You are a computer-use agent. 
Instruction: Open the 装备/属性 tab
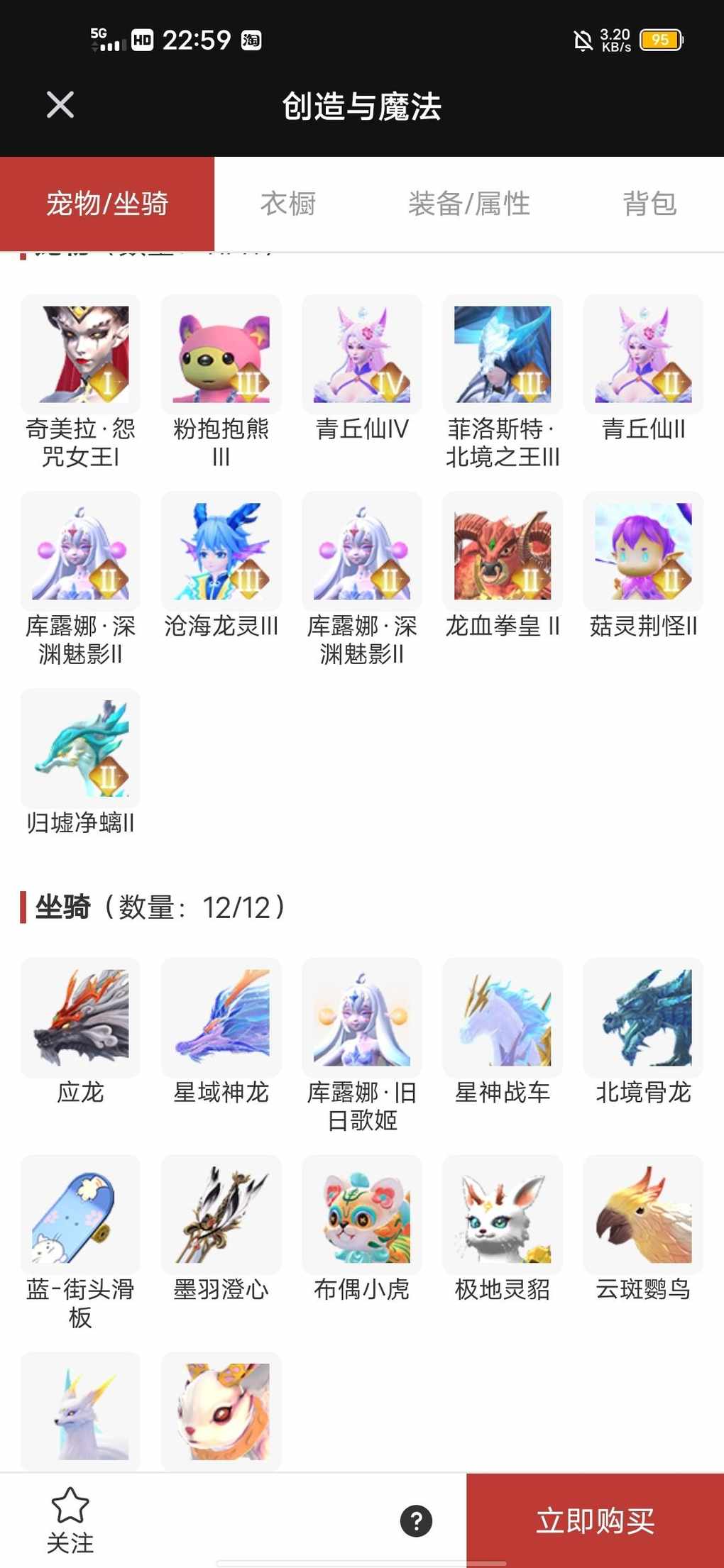(x=468, y=204)
